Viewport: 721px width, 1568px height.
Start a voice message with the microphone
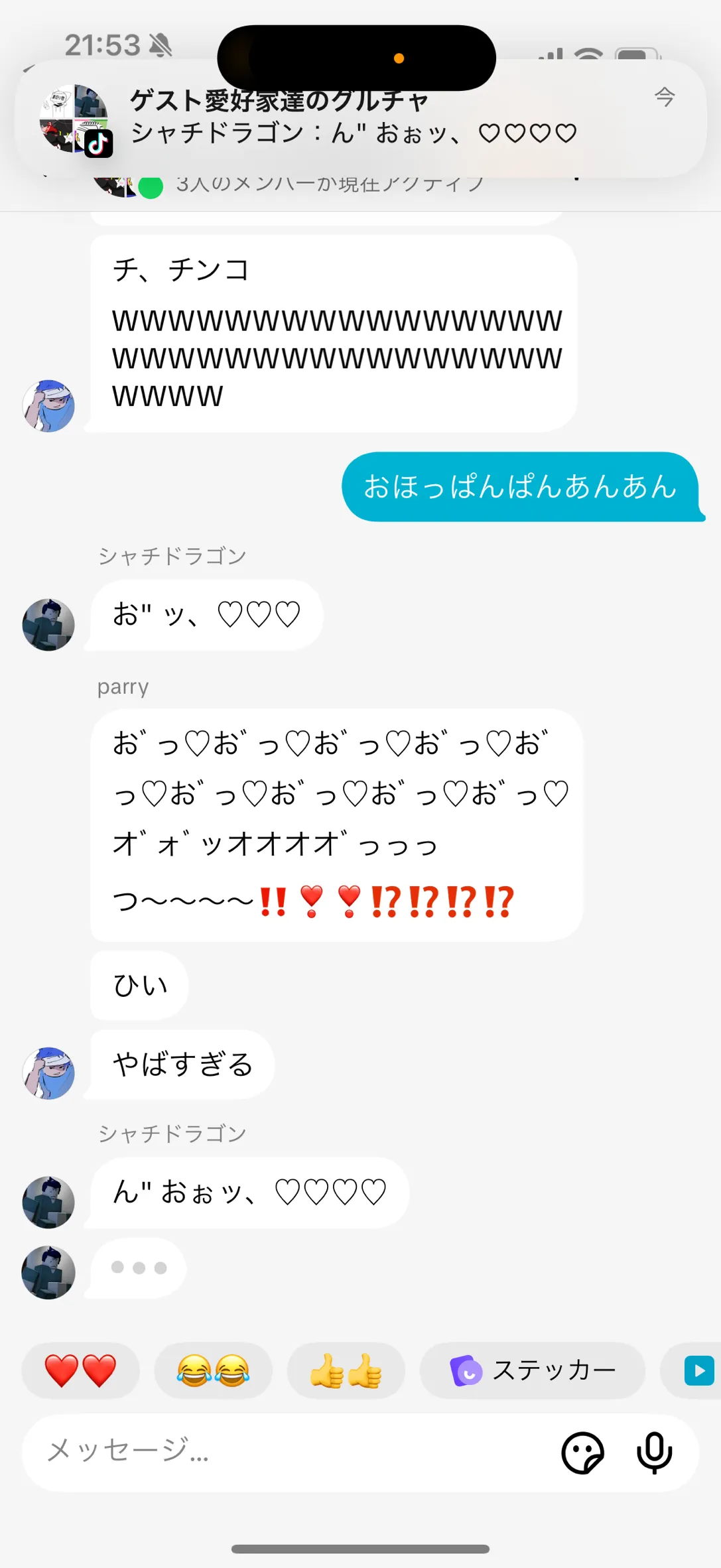coord(654,1453)
